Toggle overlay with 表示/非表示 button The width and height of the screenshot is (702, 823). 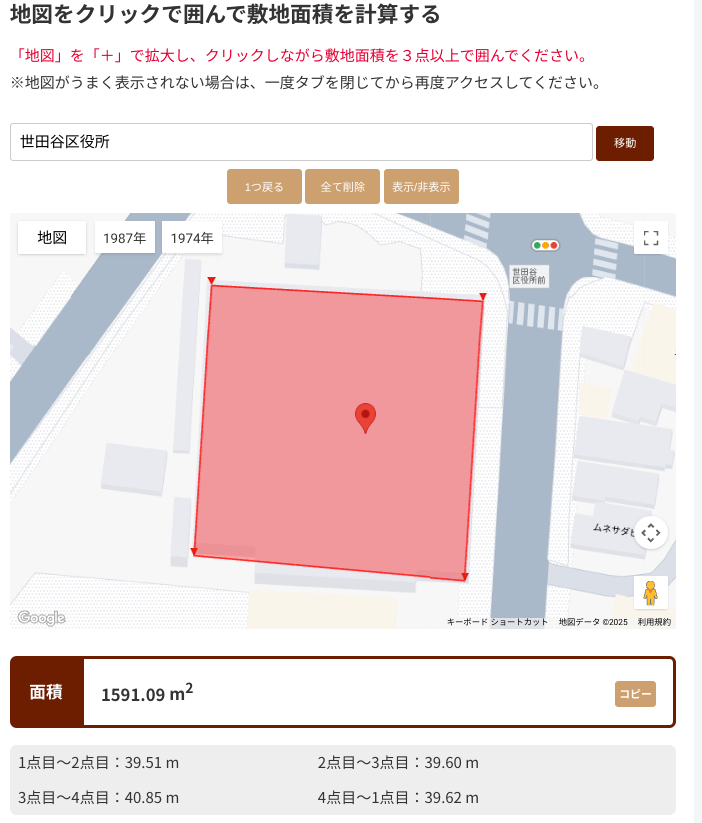[421, 187]
